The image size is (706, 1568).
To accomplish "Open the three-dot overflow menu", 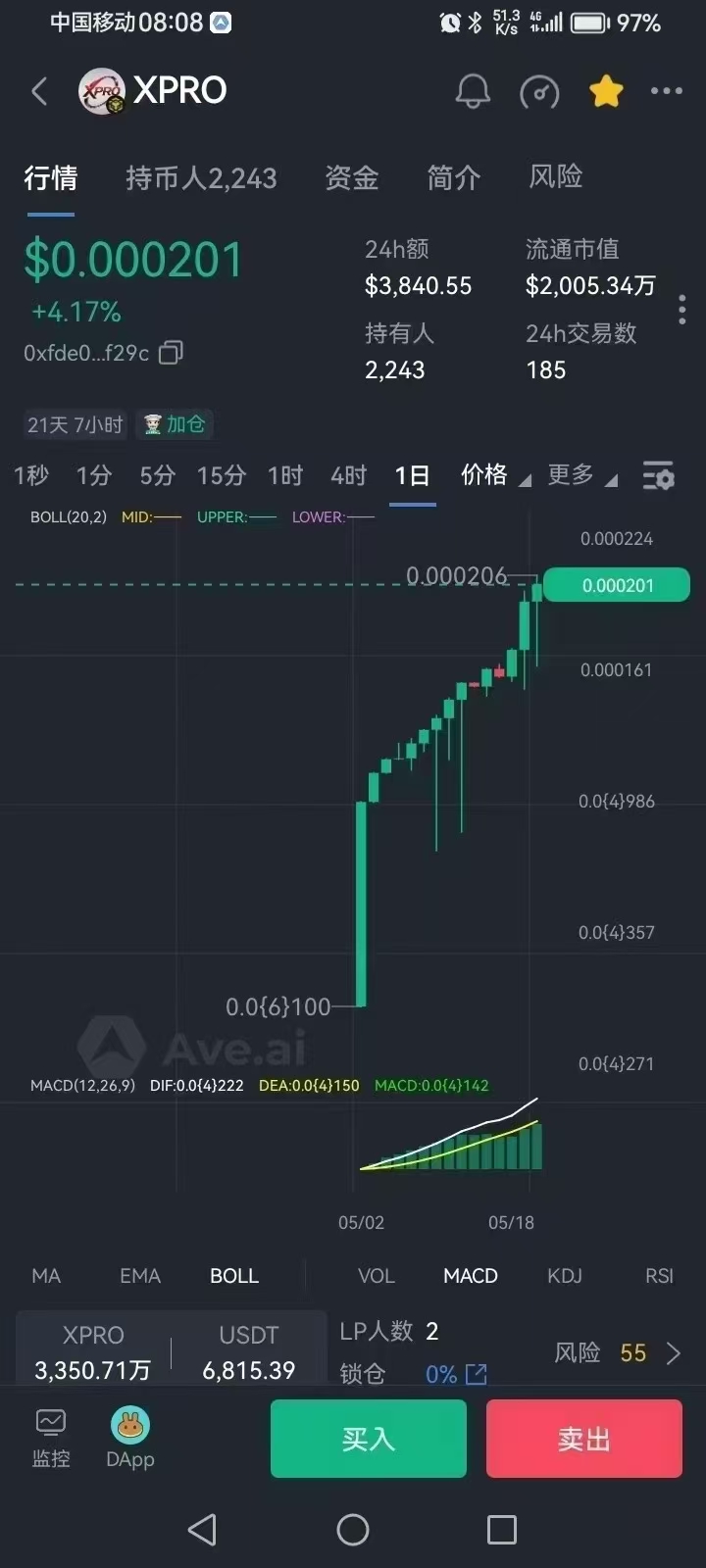I will pyautogui.click(x=667, y=91).
